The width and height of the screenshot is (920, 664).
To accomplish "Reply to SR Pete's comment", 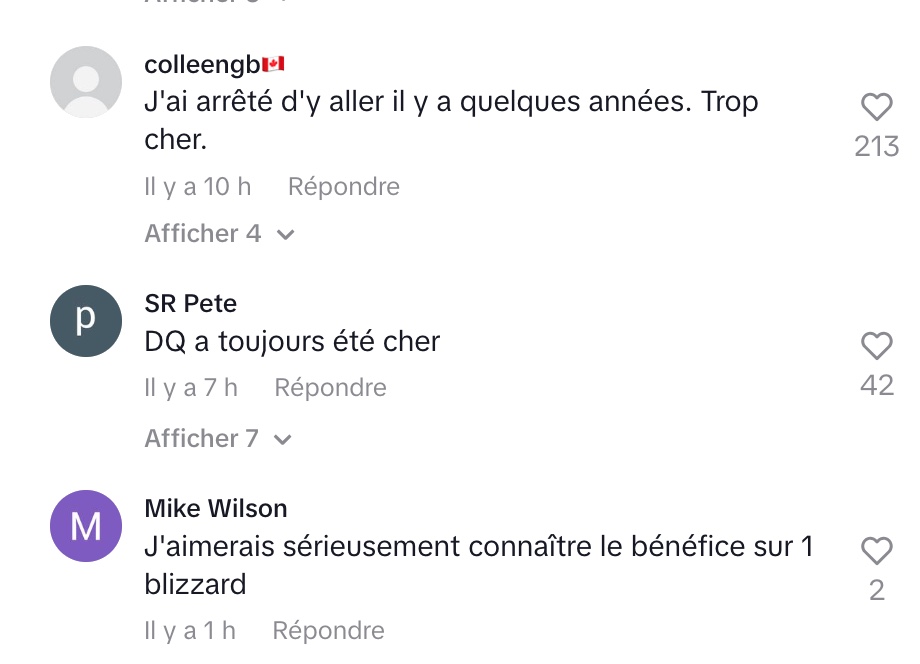I will tap(330, 388).
